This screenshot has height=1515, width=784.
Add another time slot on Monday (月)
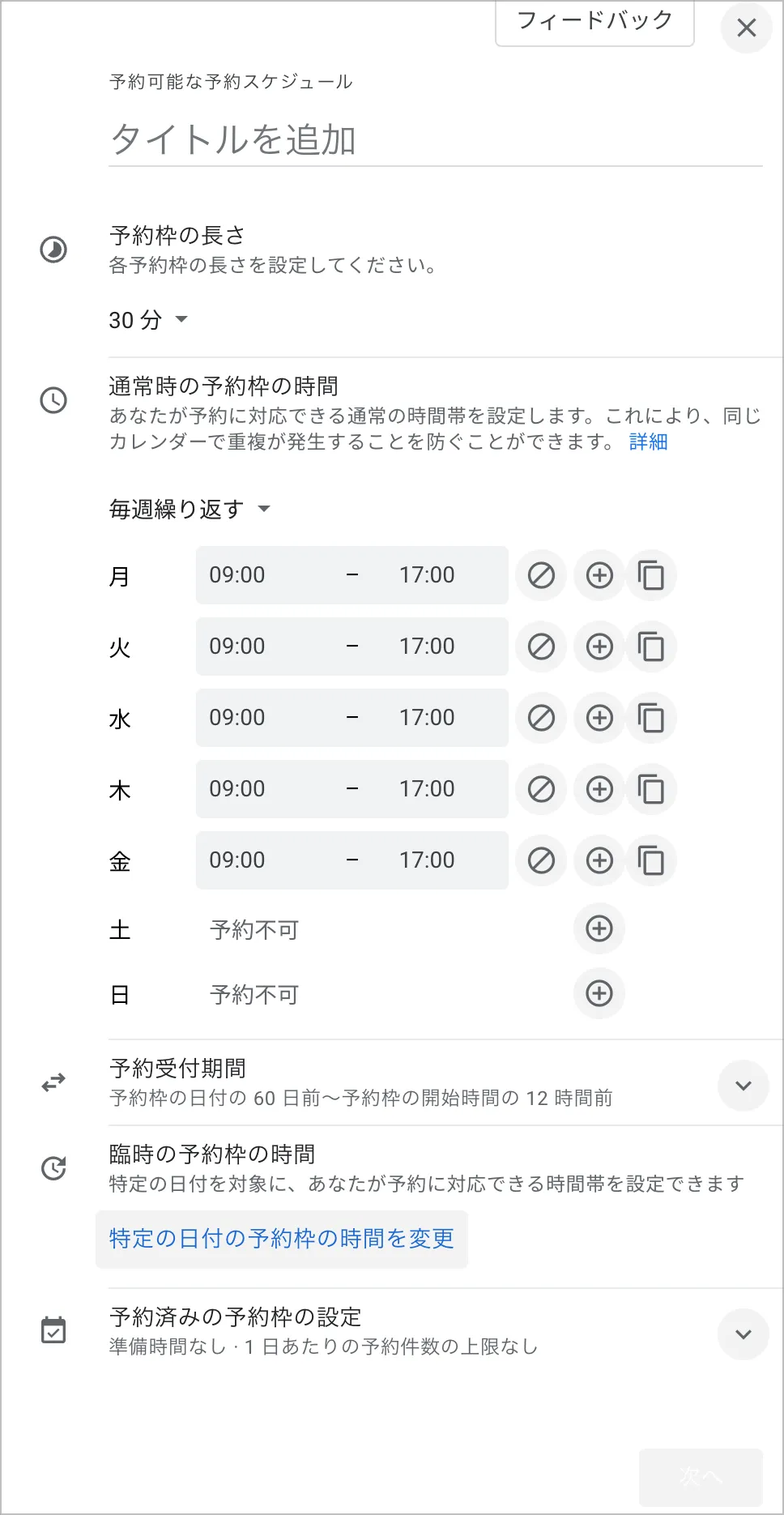click(x=599, y=575)
